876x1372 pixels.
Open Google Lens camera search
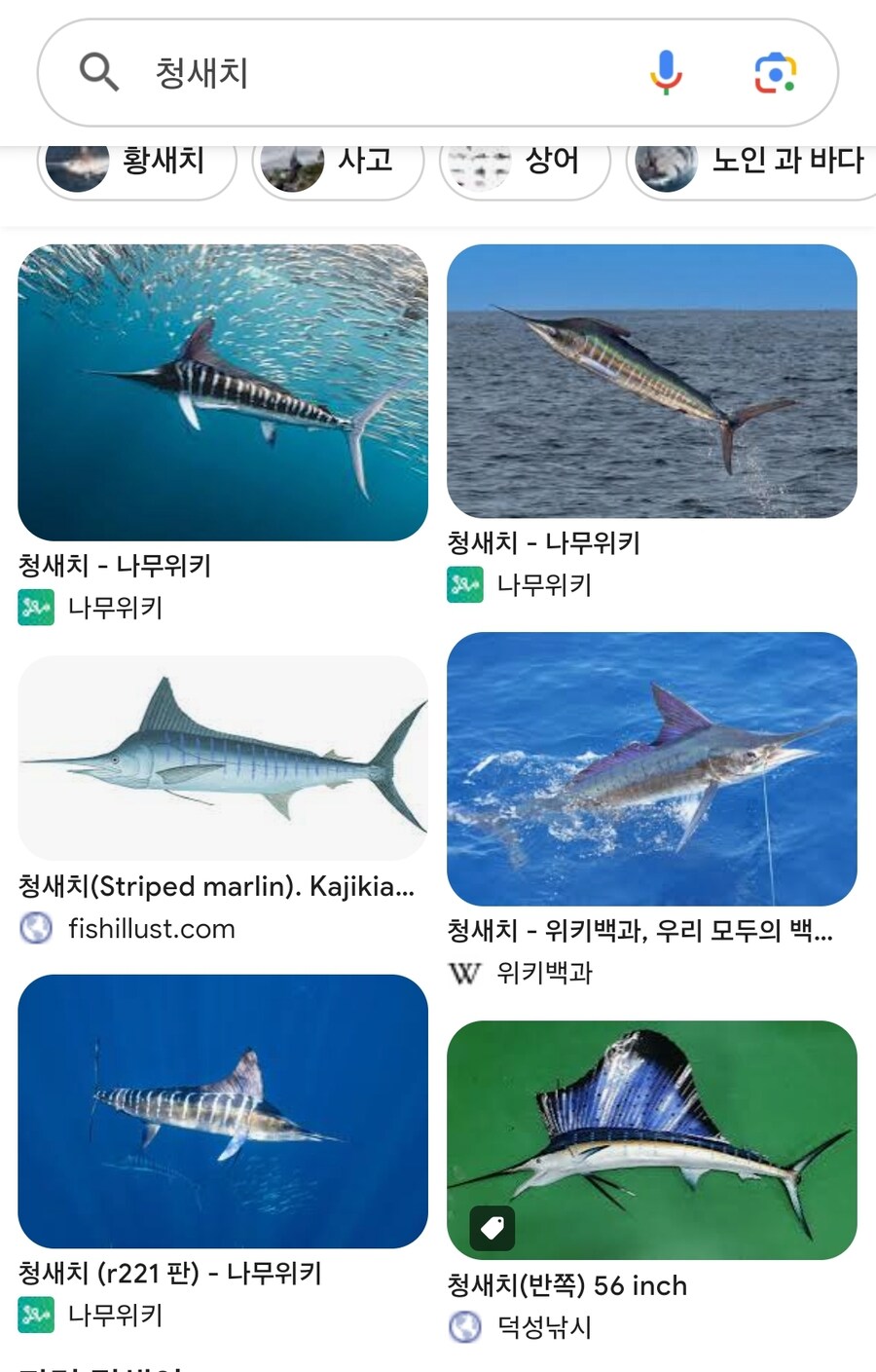tap(775, 73)
